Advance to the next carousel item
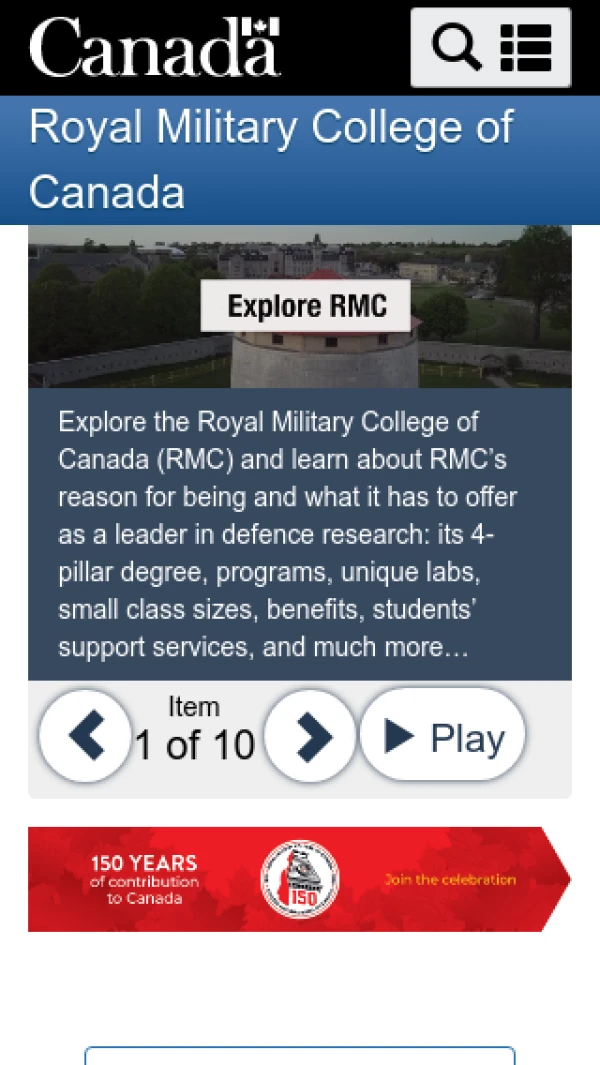This screenshot has height=1065, width=600. click(x=311, y=736)
